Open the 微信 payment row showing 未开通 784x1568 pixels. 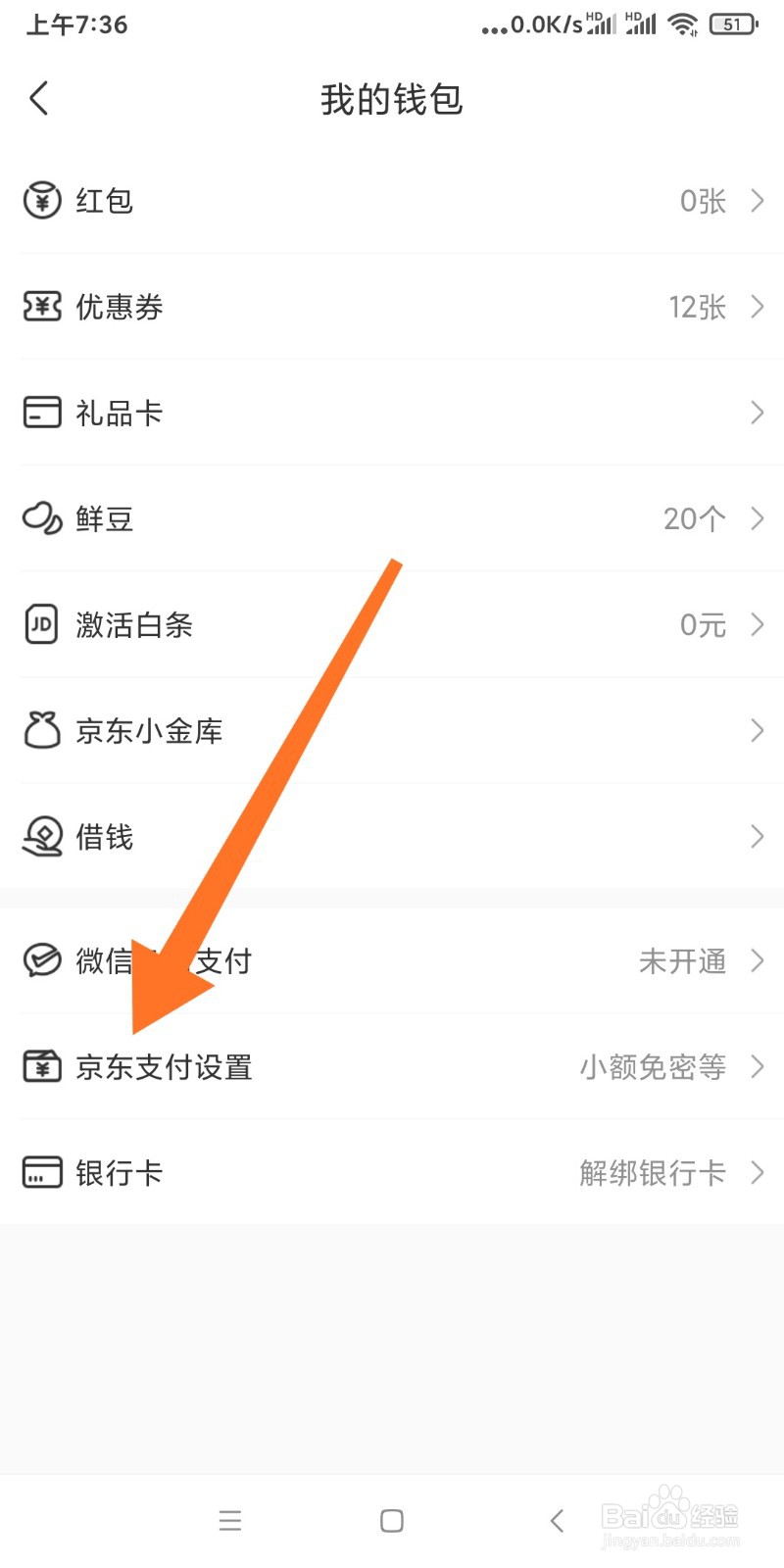coord(392,961)
